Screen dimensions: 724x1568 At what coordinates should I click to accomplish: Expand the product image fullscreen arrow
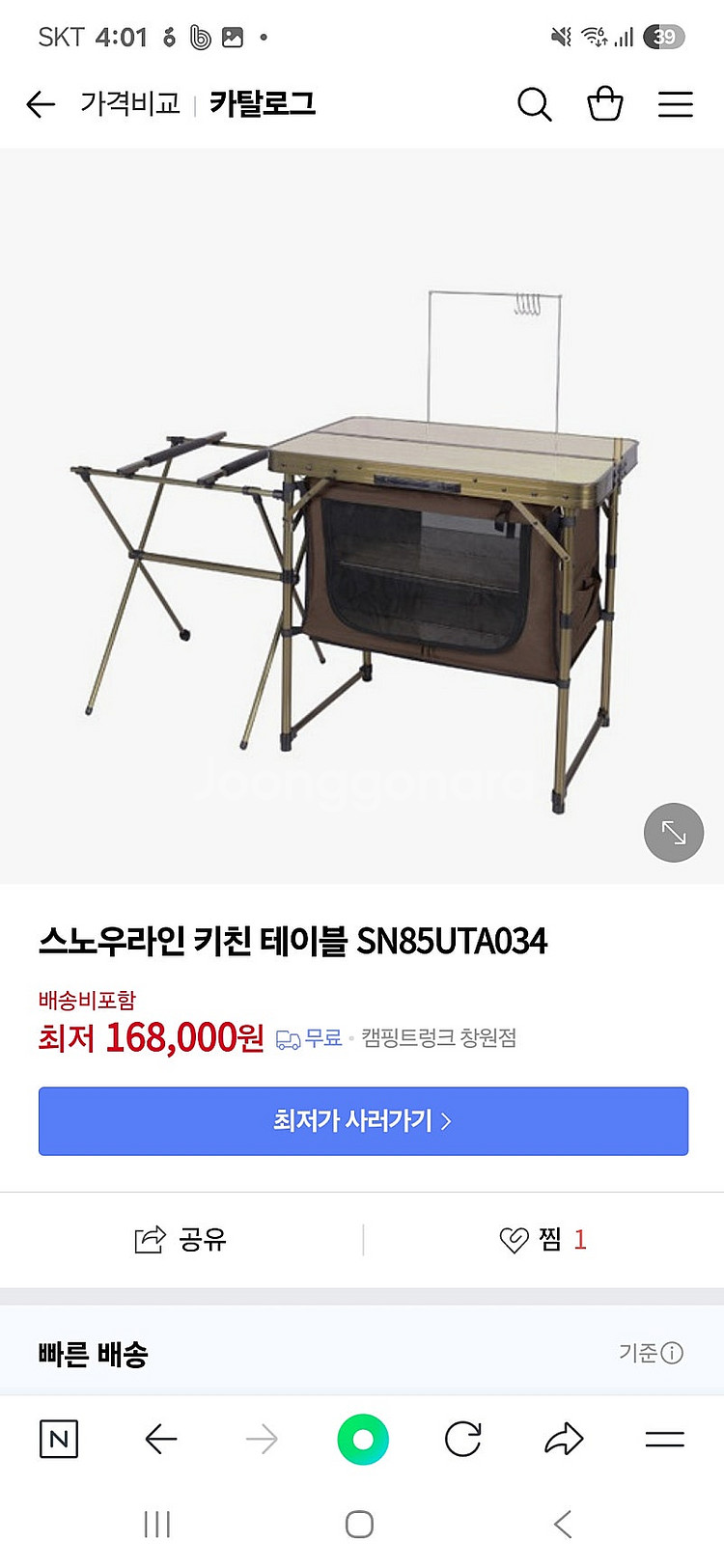point(673,832)
